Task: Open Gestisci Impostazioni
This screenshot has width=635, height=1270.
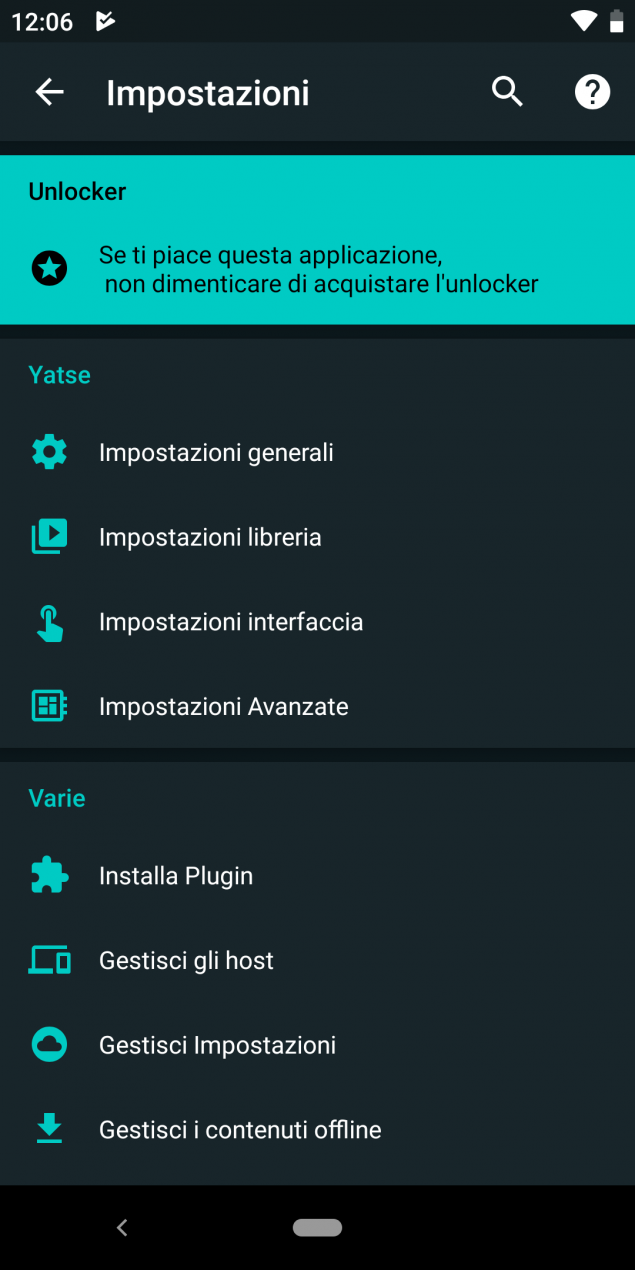Action: (317, 1046)
